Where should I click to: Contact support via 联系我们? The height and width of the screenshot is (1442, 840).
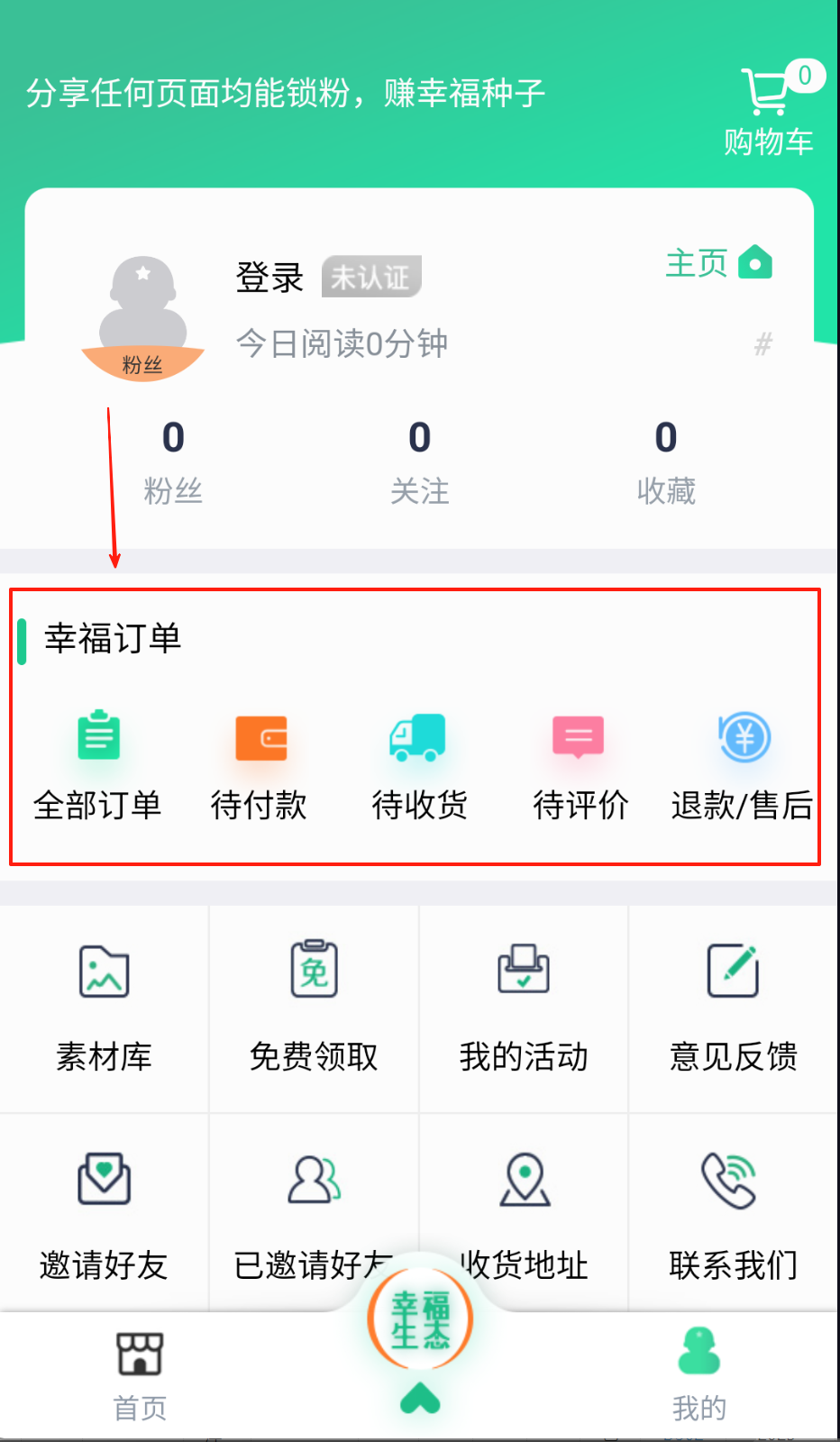[x=733, y=1215]
